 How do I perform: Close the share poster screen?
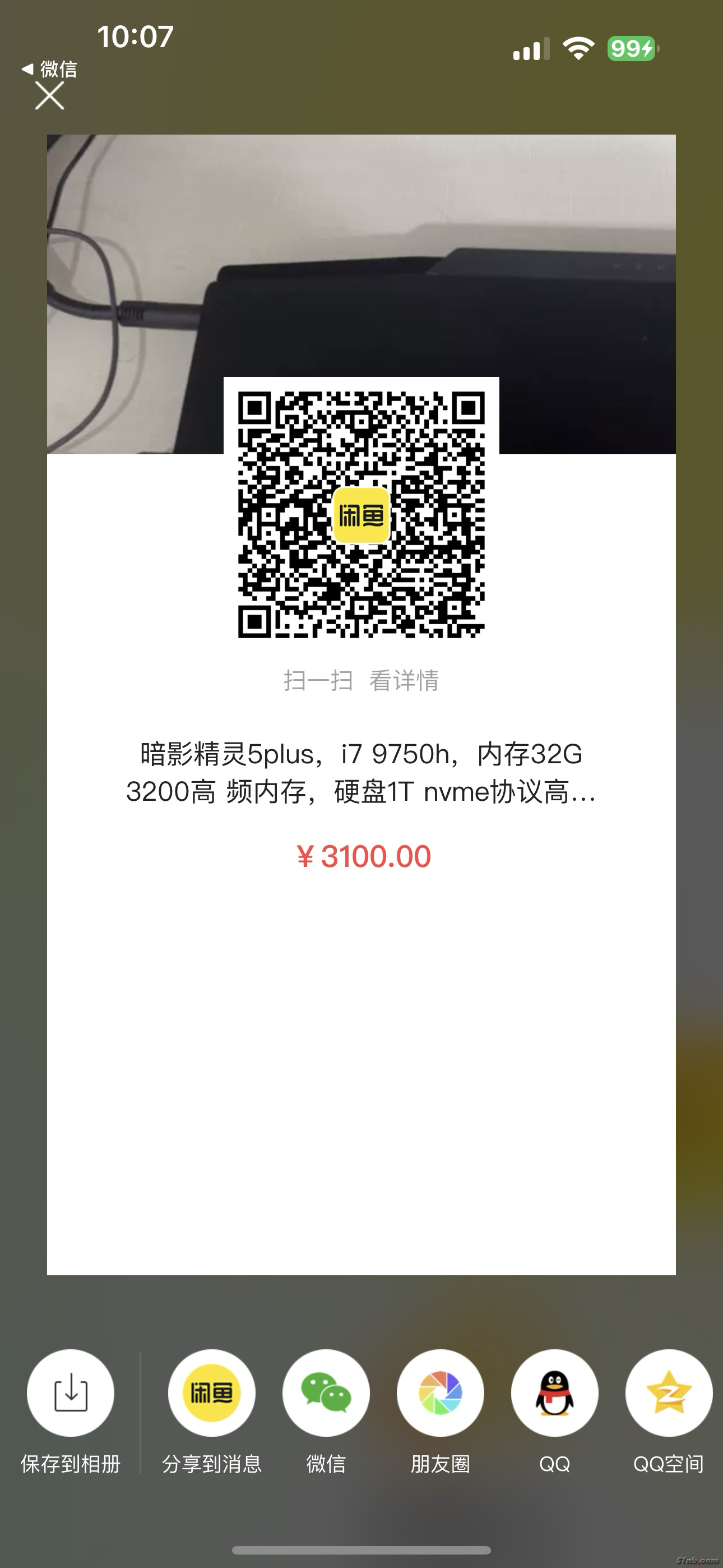click(x=49, y=96)
